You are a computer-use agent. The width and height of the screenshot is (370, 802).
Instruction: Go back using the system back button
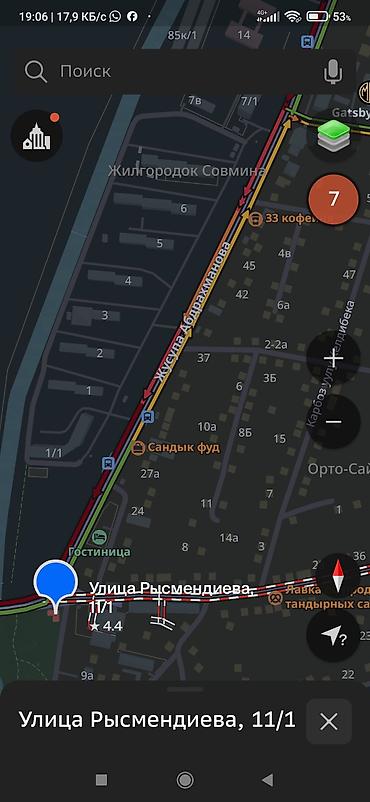[x=267, y=779]
